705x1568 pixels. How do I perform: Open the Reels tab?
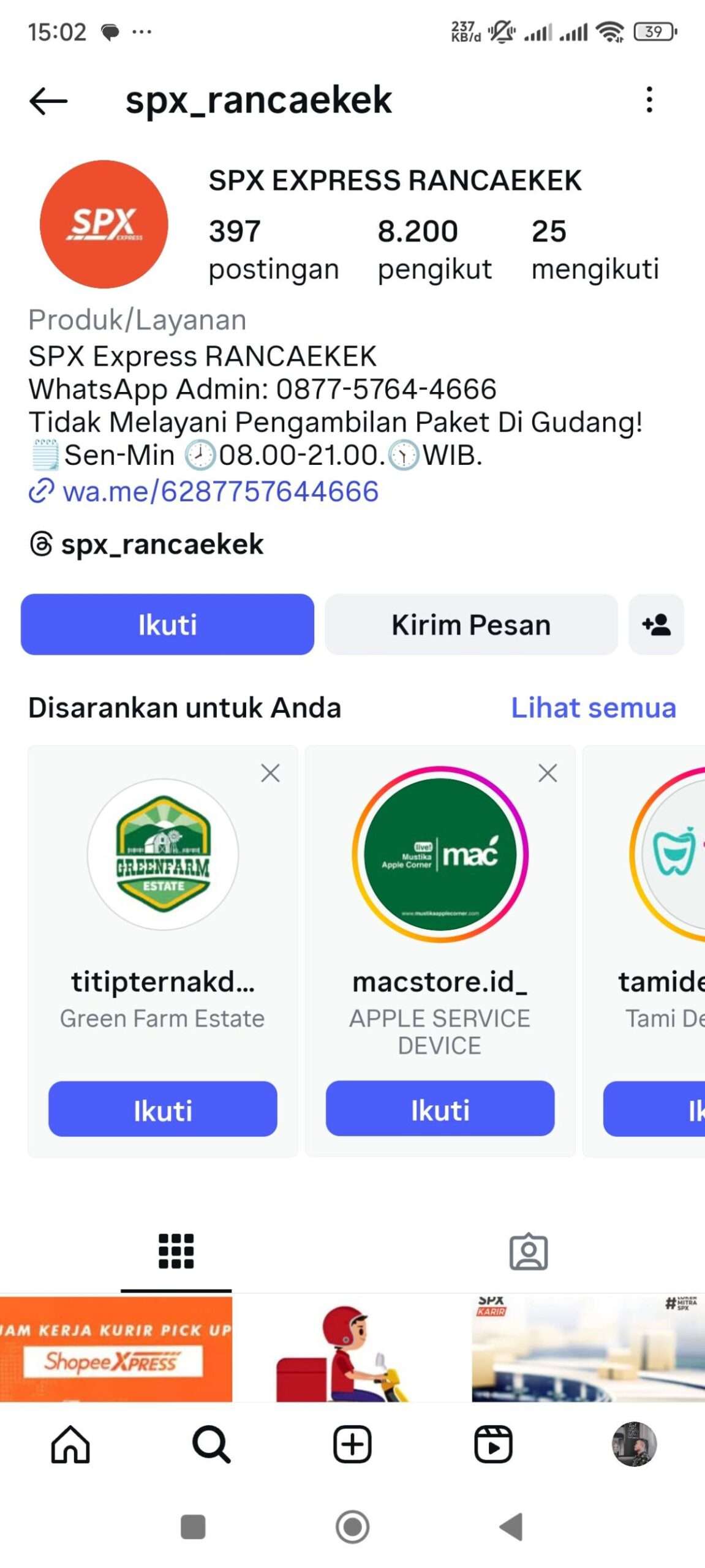(x=493, y=1444)
